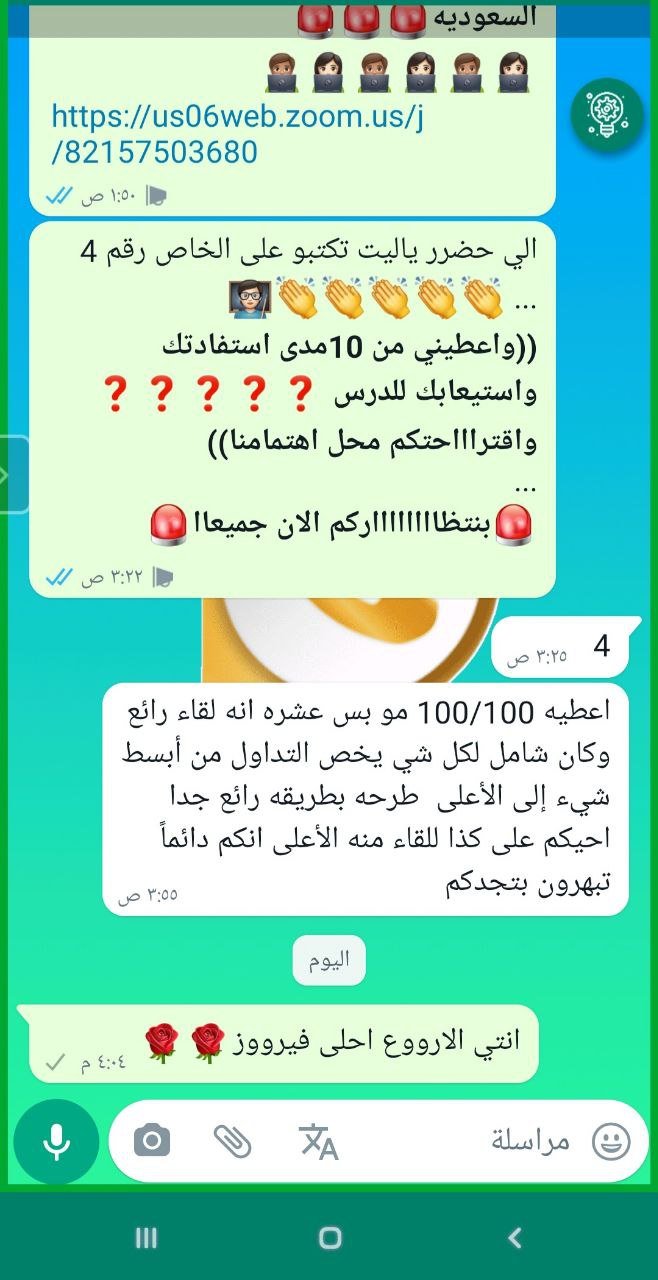
Task: Open the camera from message bar
Action: pos(152,1141)
